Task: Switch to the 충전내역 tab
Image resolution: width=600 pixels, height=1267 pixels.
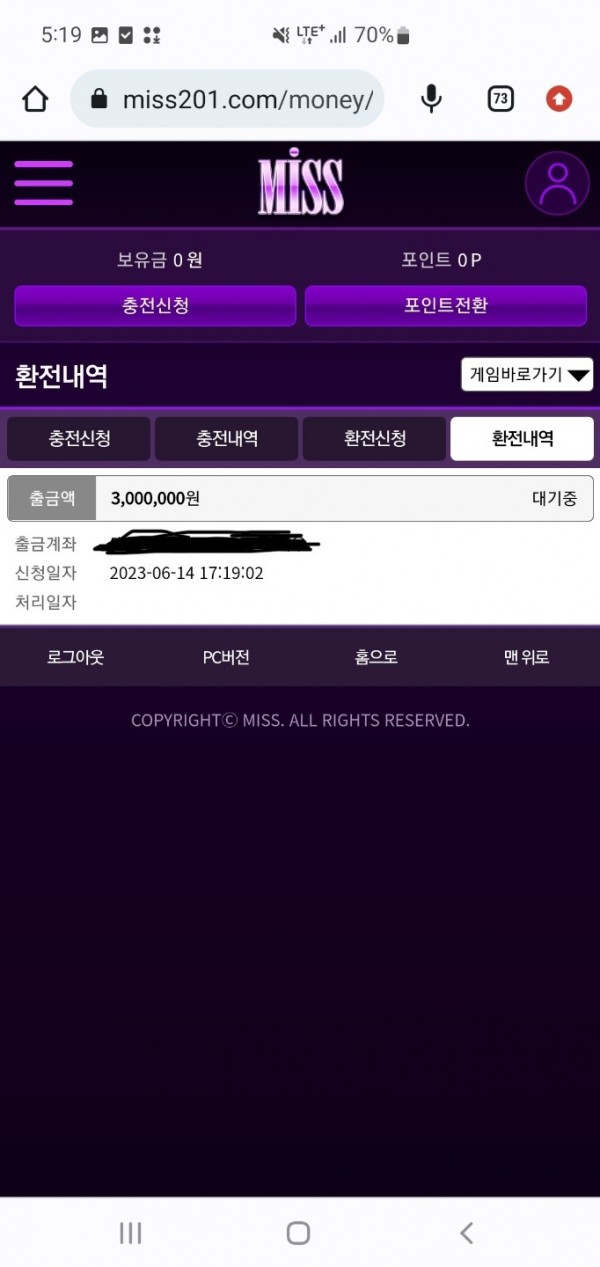Action: [227, 438]
